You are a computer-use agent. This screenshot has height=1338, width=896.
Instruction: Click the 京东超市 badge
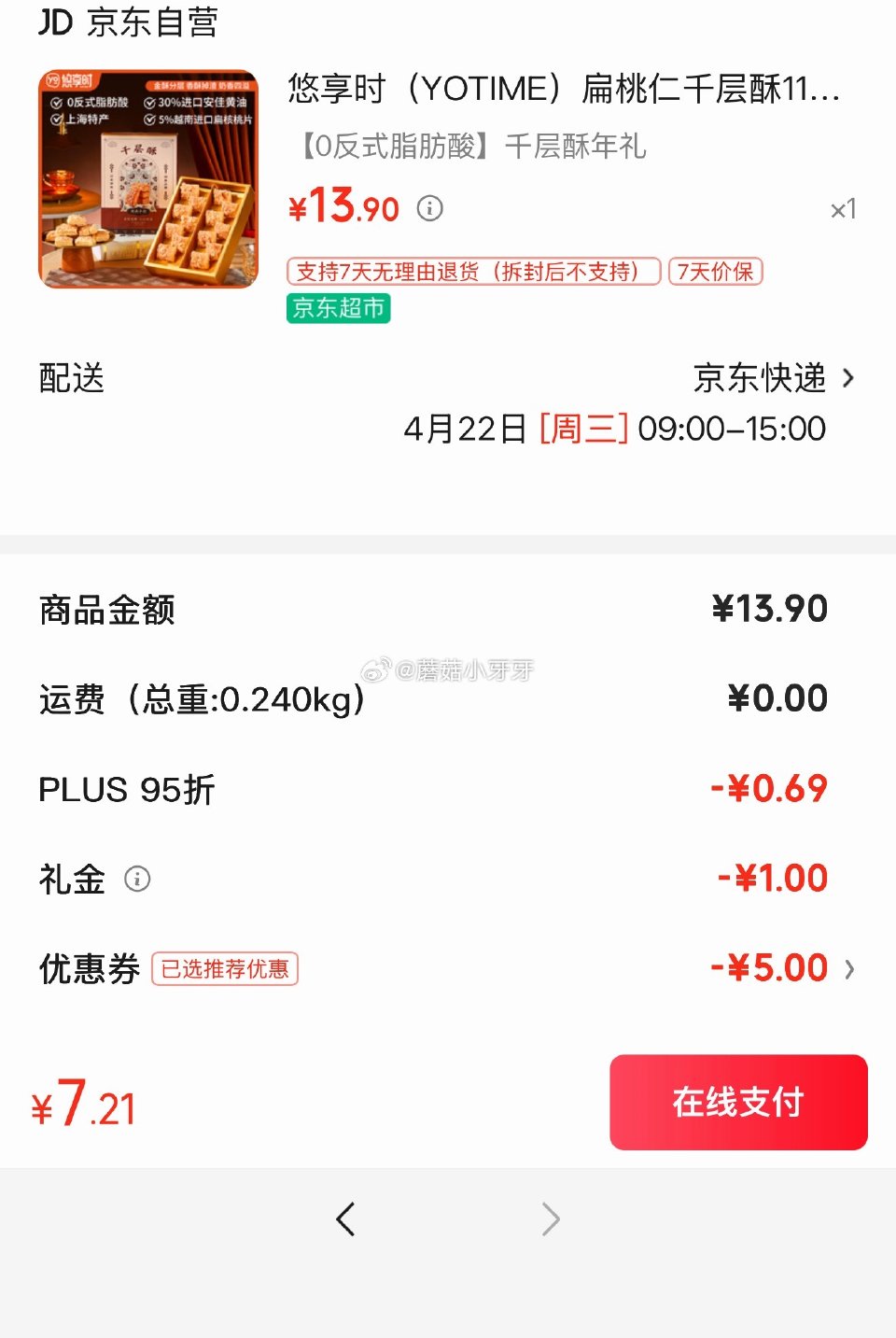(x=338, y=308)
